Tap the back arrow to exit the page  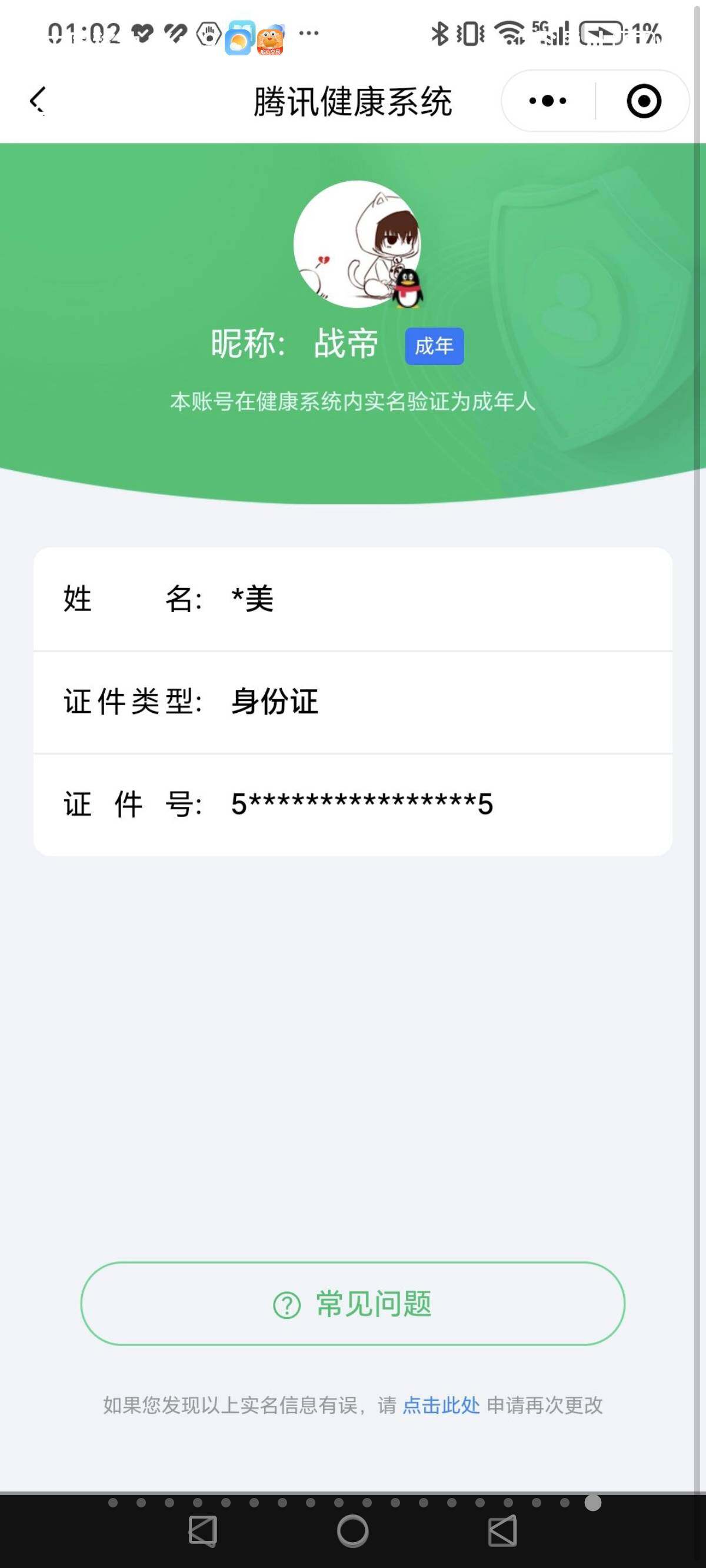[x=38, y=101]
